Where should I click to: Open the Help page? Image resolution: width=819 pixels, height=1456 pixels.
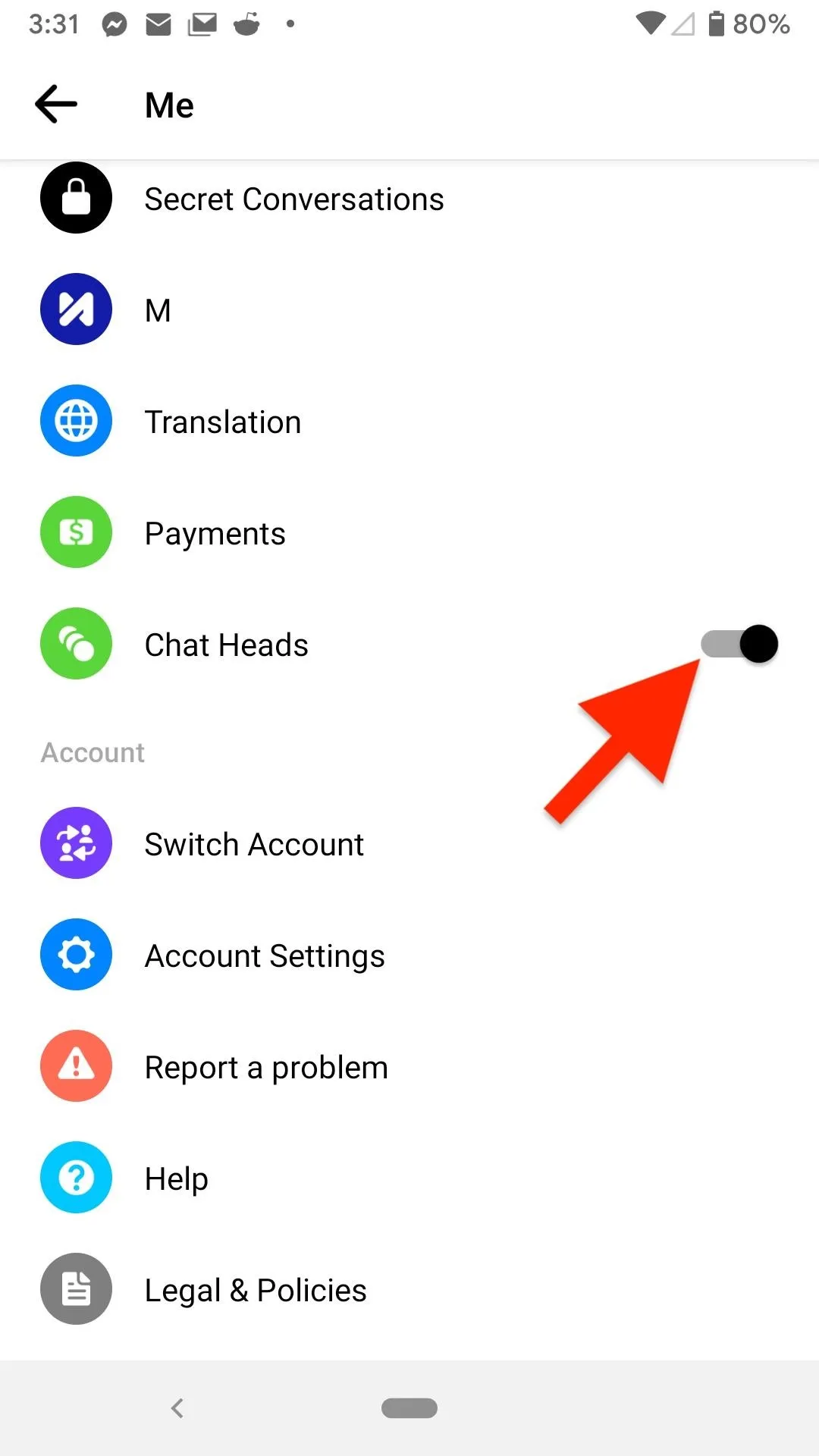176,1178
